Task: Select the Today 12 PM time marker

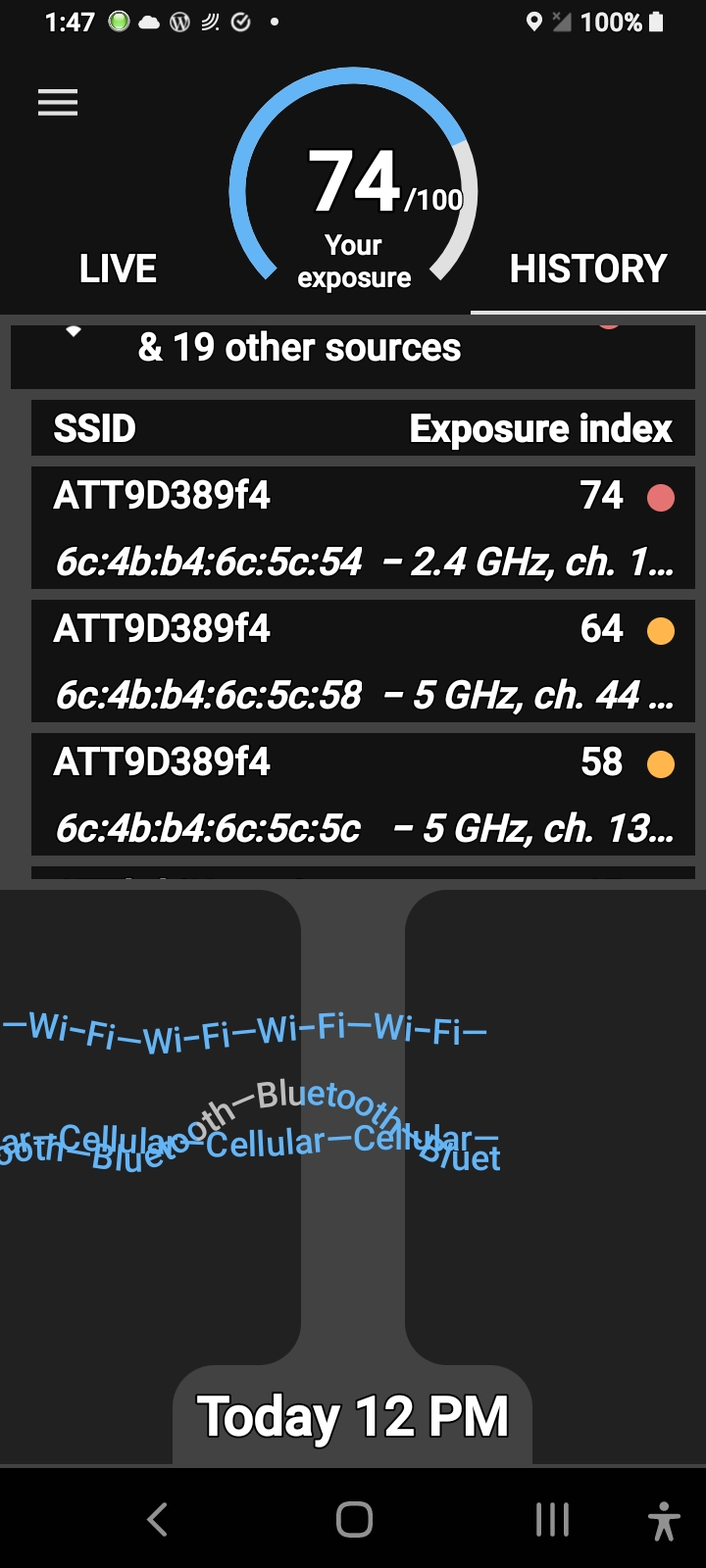Action: (353, 1416)
